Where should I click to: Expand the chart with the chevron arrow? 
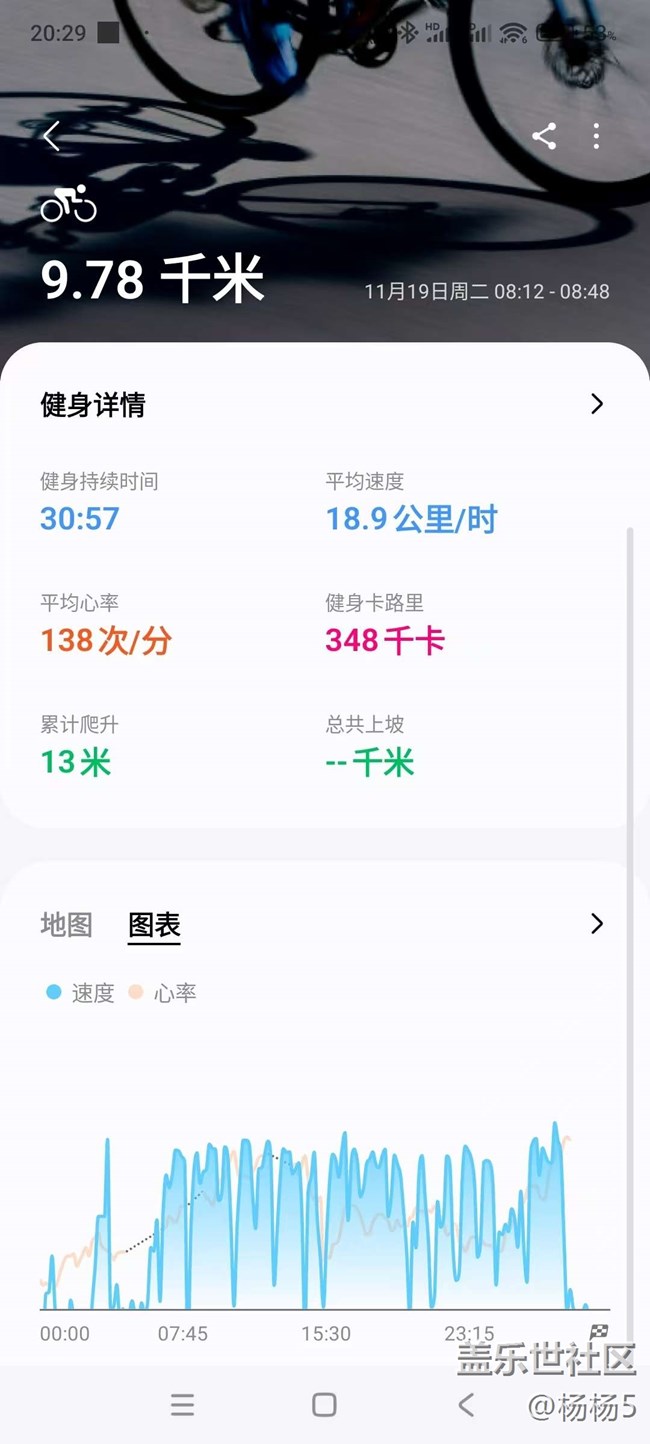pyautogui.click(x=597, y=923)
